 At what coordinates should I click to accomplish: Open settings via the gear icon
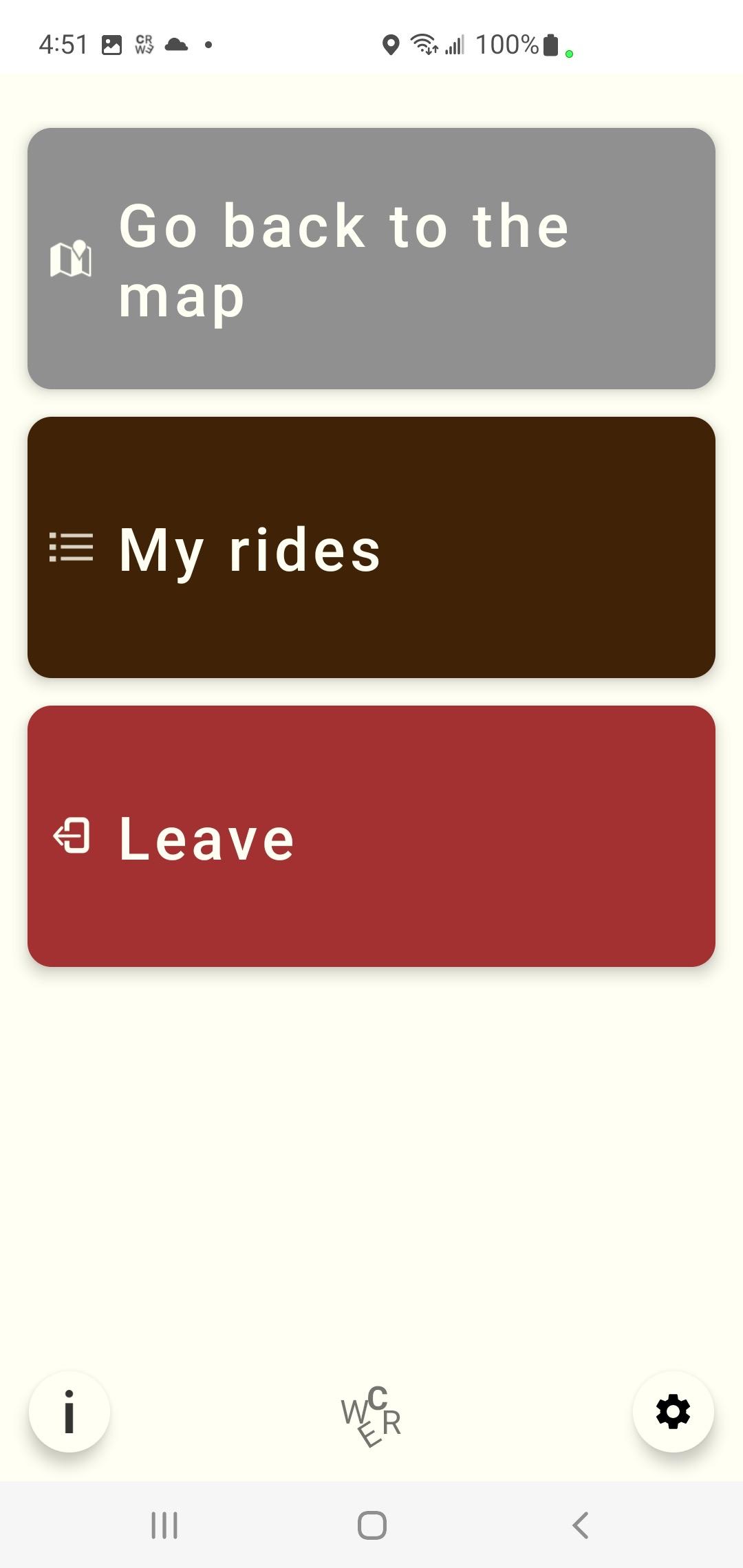pos(673,1412)
